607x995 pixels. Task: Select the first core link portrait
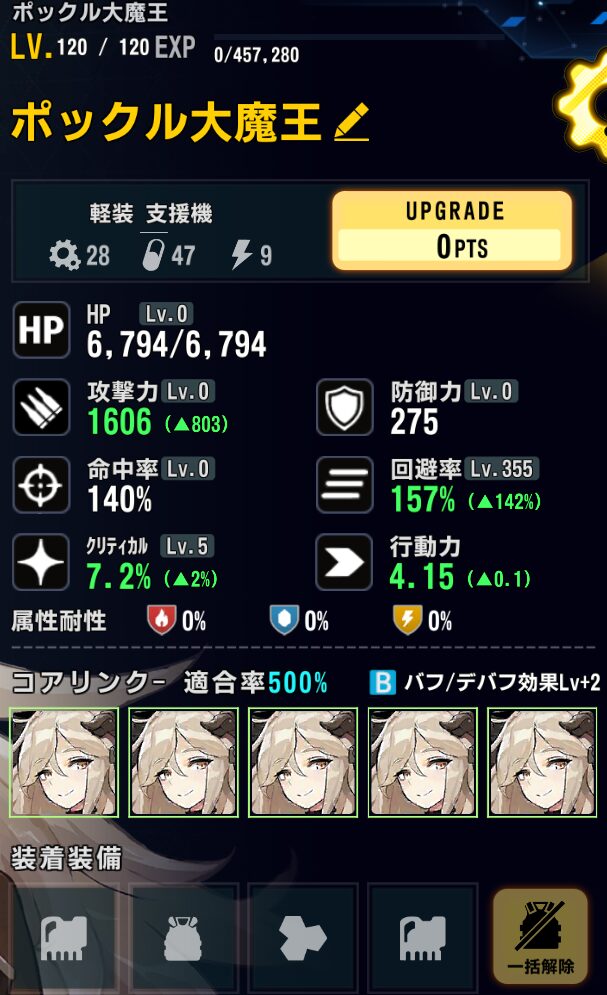[x=64, y=762]
